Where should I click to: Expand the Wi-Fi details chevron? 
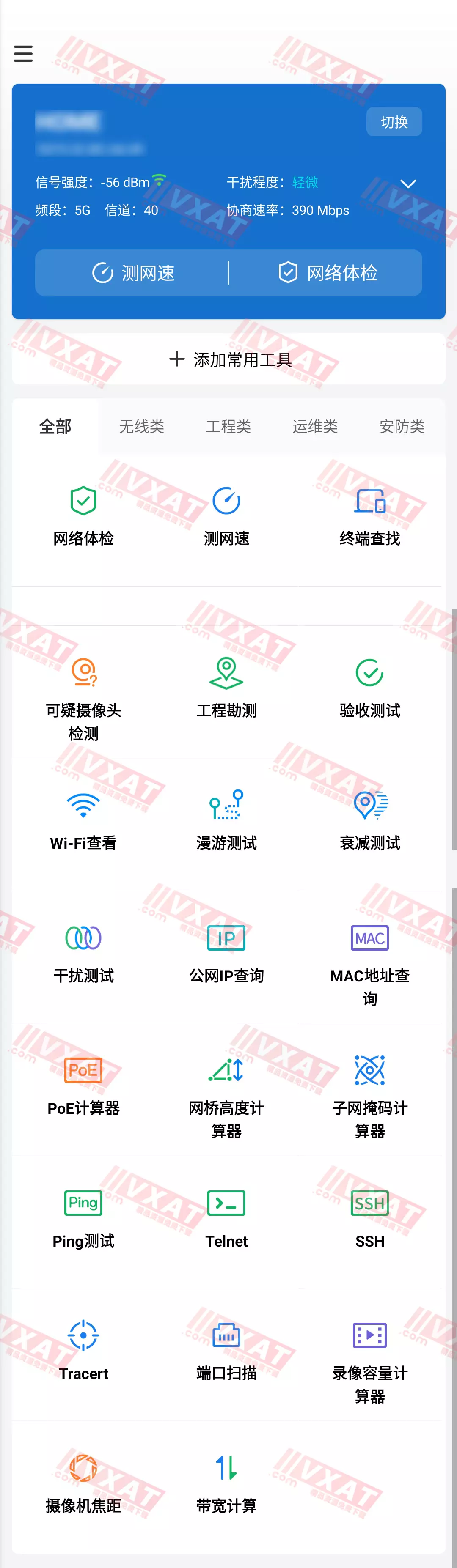[407, 183]
